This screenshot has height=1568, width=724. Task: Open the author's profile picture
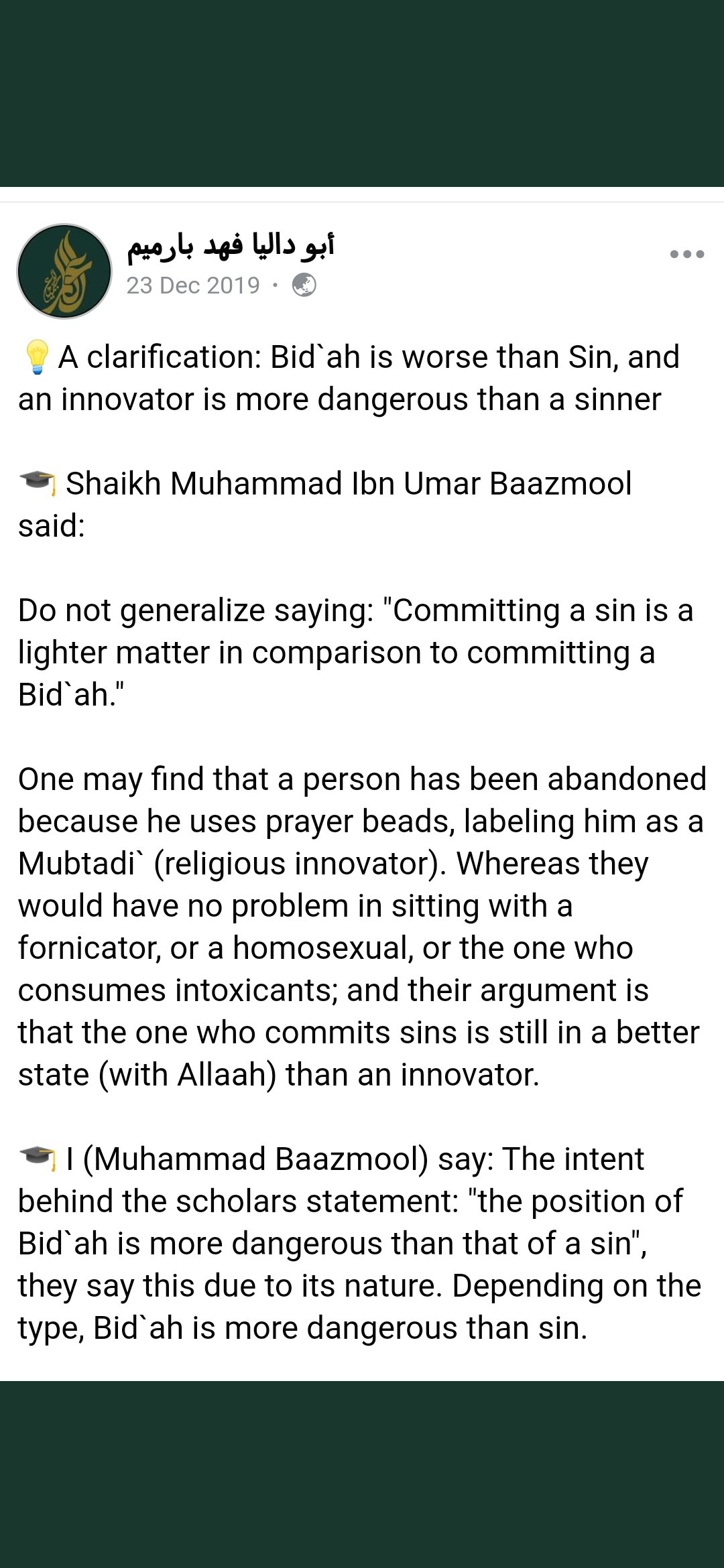tap(64, 271)
